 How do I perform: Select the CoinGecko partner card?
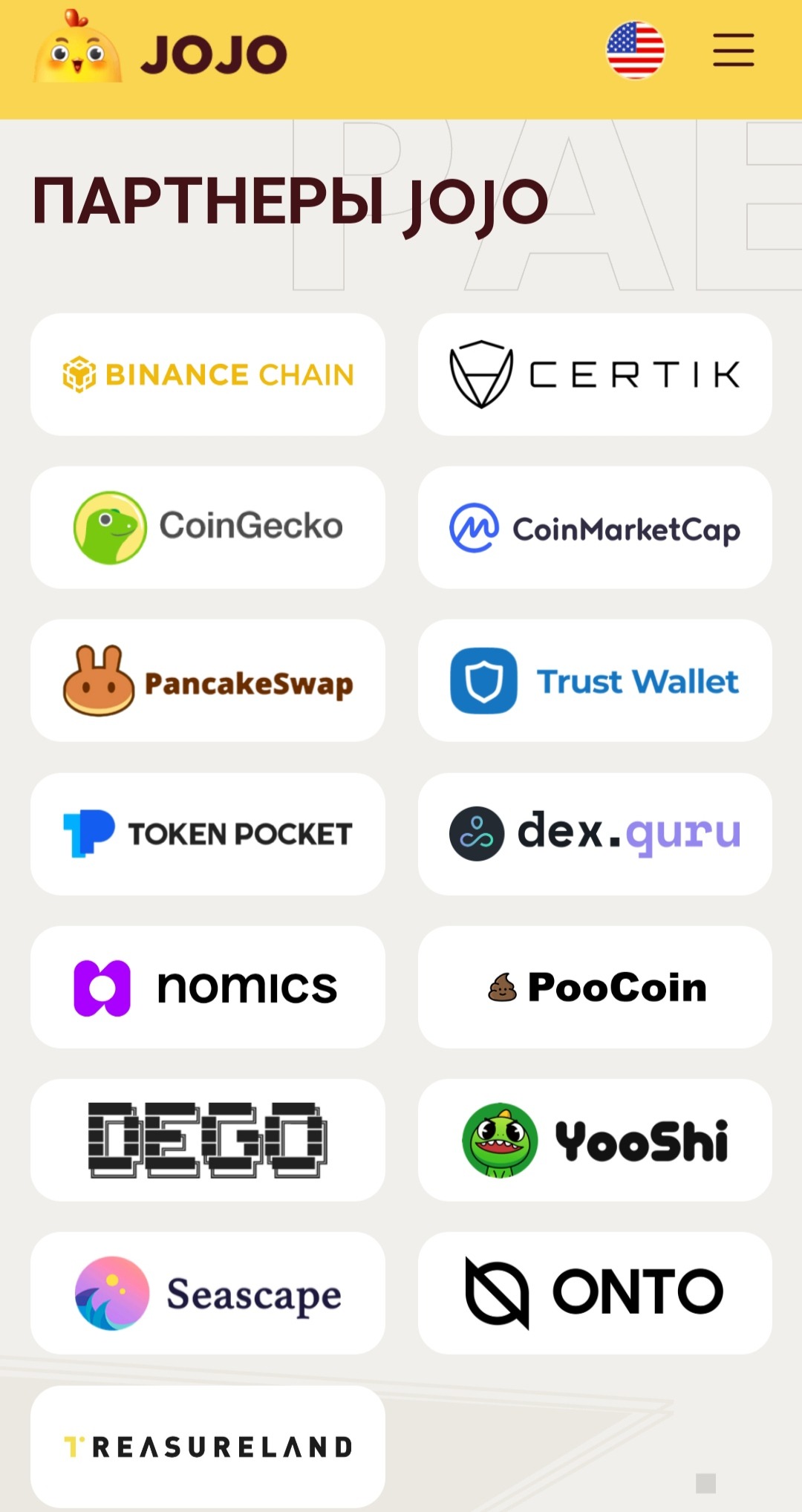pos(208,527)
